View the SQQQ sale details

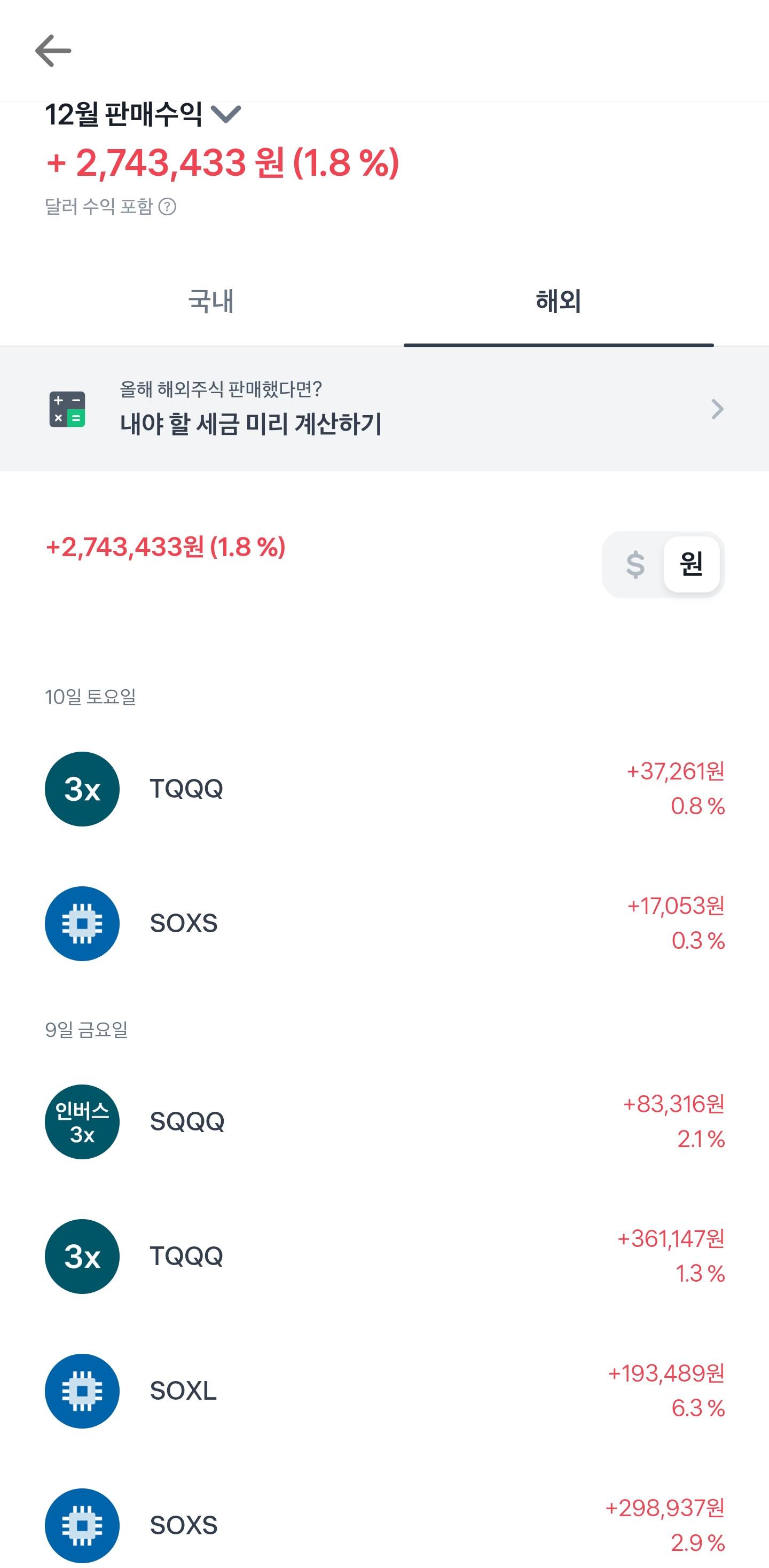coord(384,1122)
